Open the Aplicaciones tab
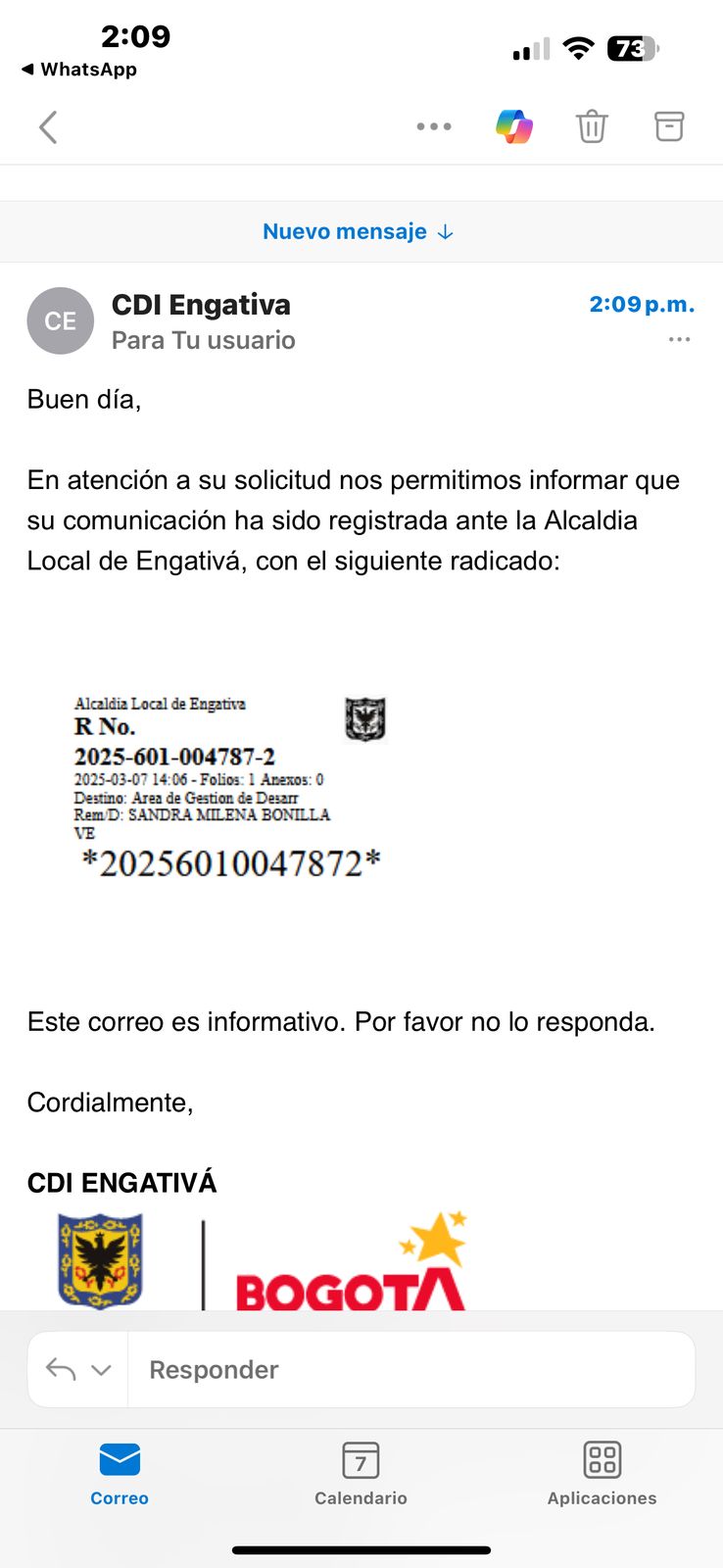Image resolution: width=723 pixels, height=1568 pixels. point(602,1473)
